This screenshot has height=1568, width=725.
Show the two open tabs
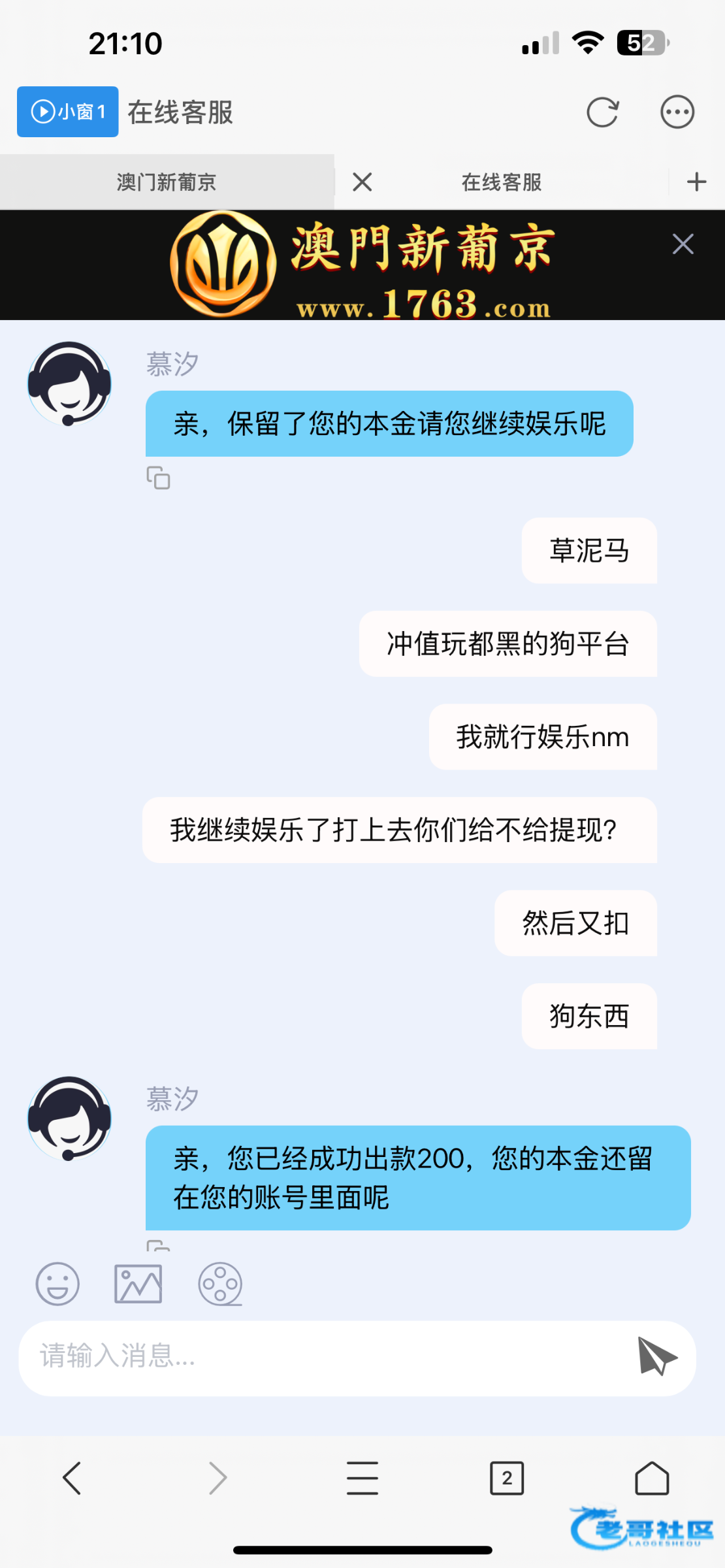point(507,1478)
